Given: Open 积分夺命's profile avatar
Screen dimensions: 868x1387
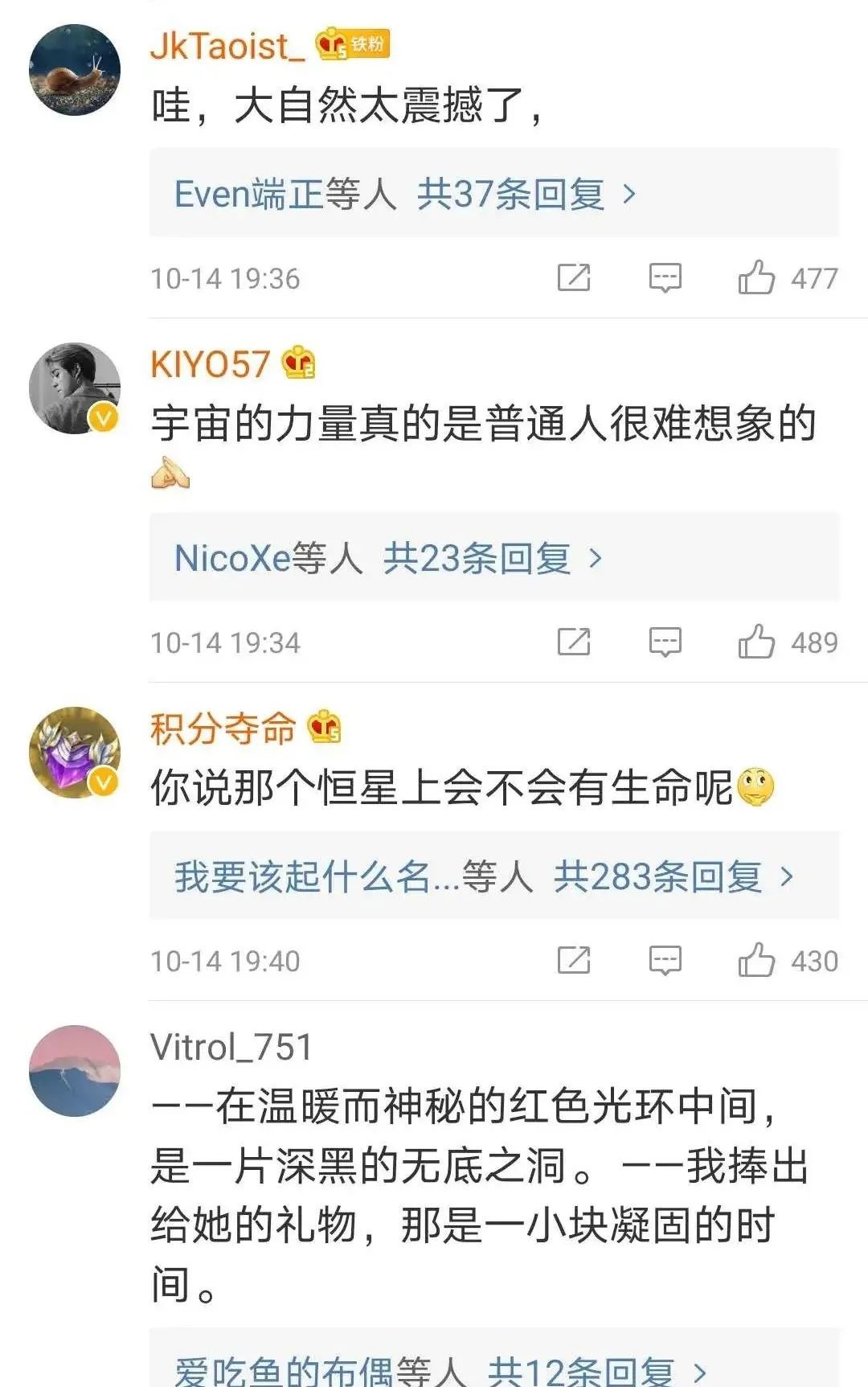Looking at the screenshot, I should pyautogui.click(x=75, y=752).
